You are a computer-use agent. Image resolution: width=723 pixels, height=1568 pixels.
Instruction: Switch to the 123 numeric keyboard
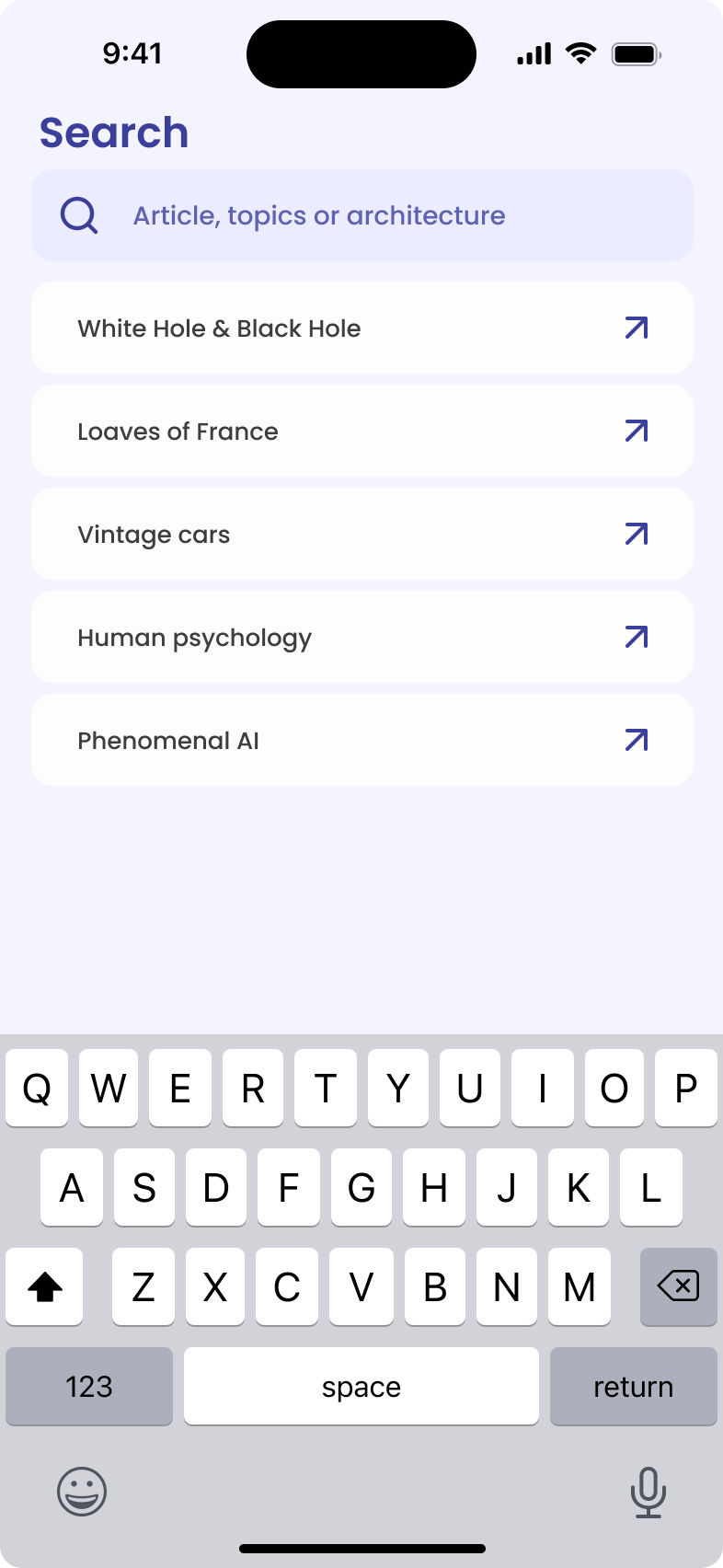pyautogui.click(x=88, y=1386)
